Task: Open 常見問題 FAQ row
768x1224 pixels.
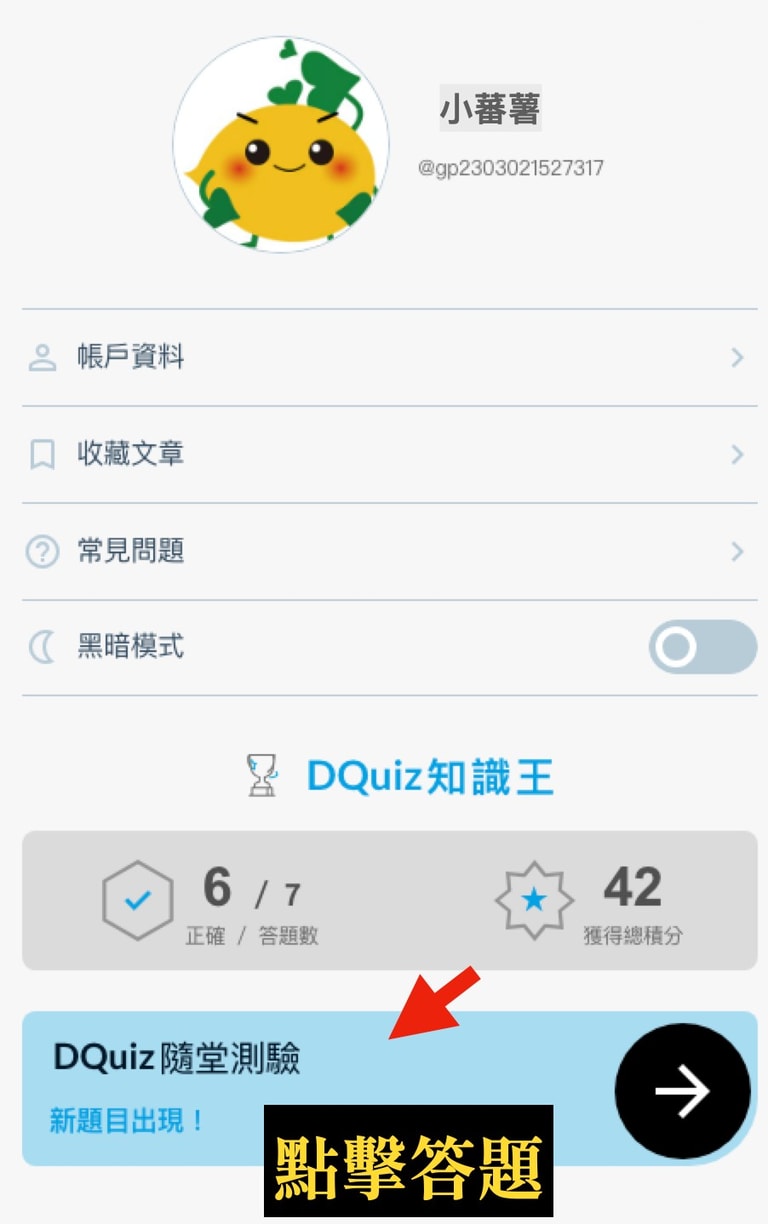Action: point(388,551)
